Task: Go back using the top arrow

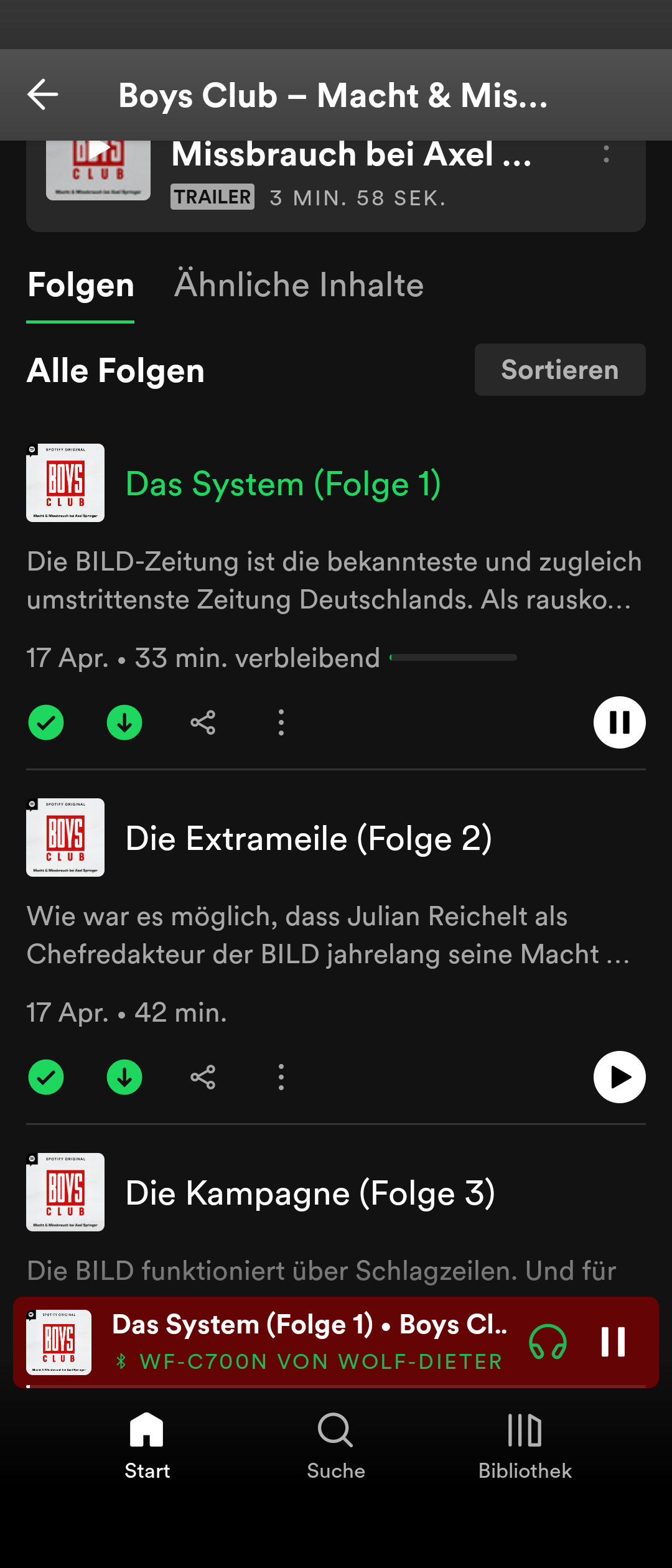Action: coord(43,95)
